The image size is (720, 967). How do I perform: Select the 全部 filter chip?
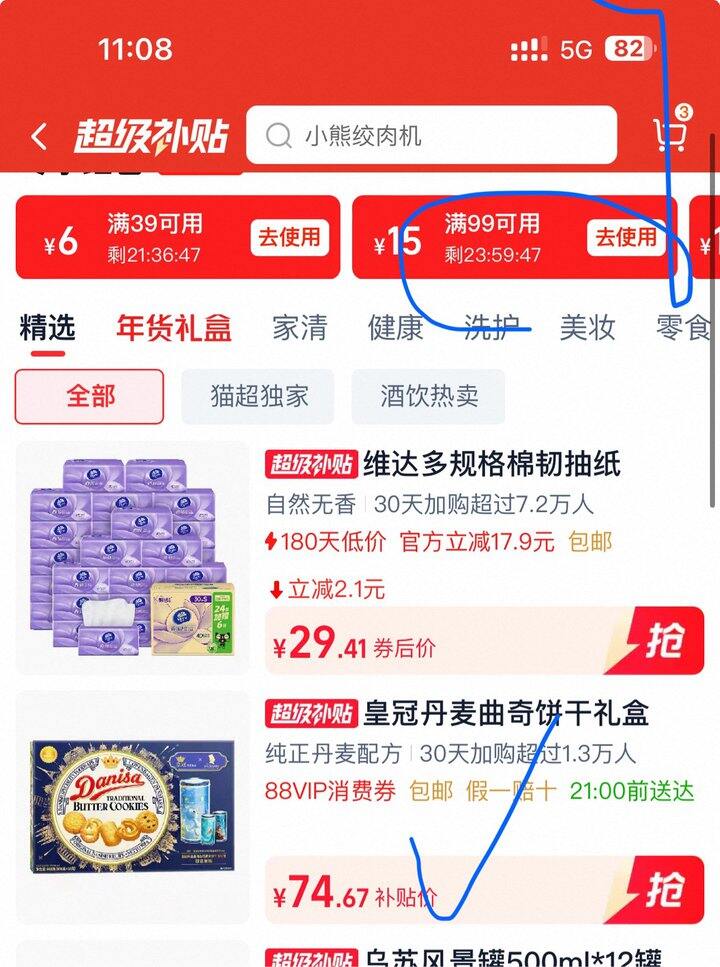(90, 396)
